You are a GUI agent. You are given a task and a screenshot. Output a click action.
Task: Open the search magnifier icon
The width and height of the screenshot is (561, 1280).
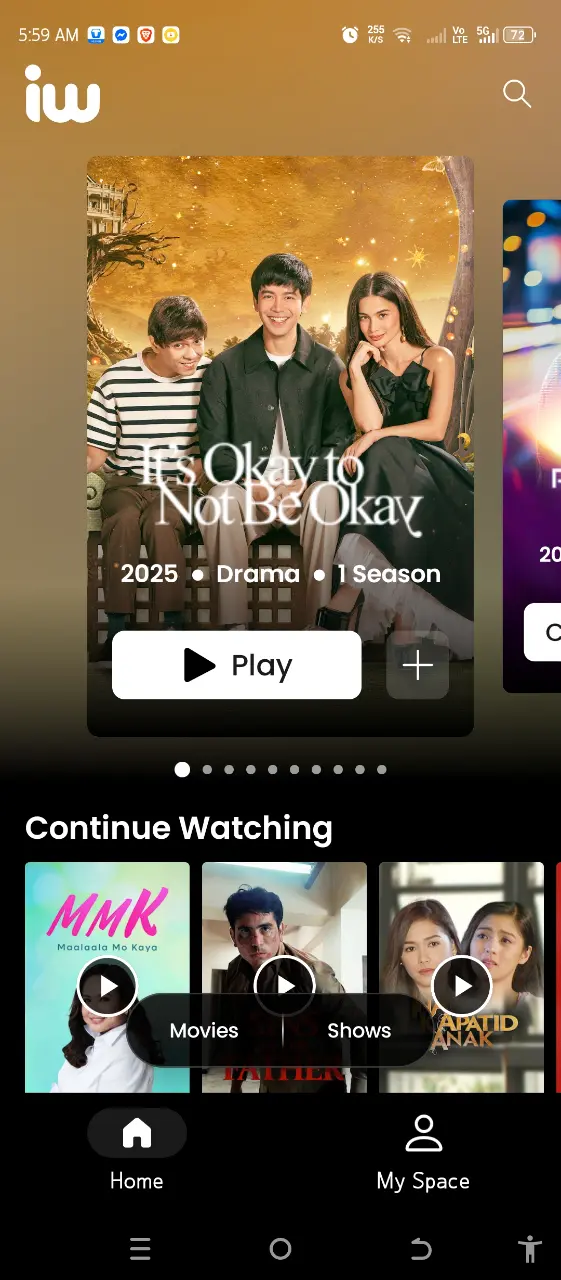click(516, 95)
